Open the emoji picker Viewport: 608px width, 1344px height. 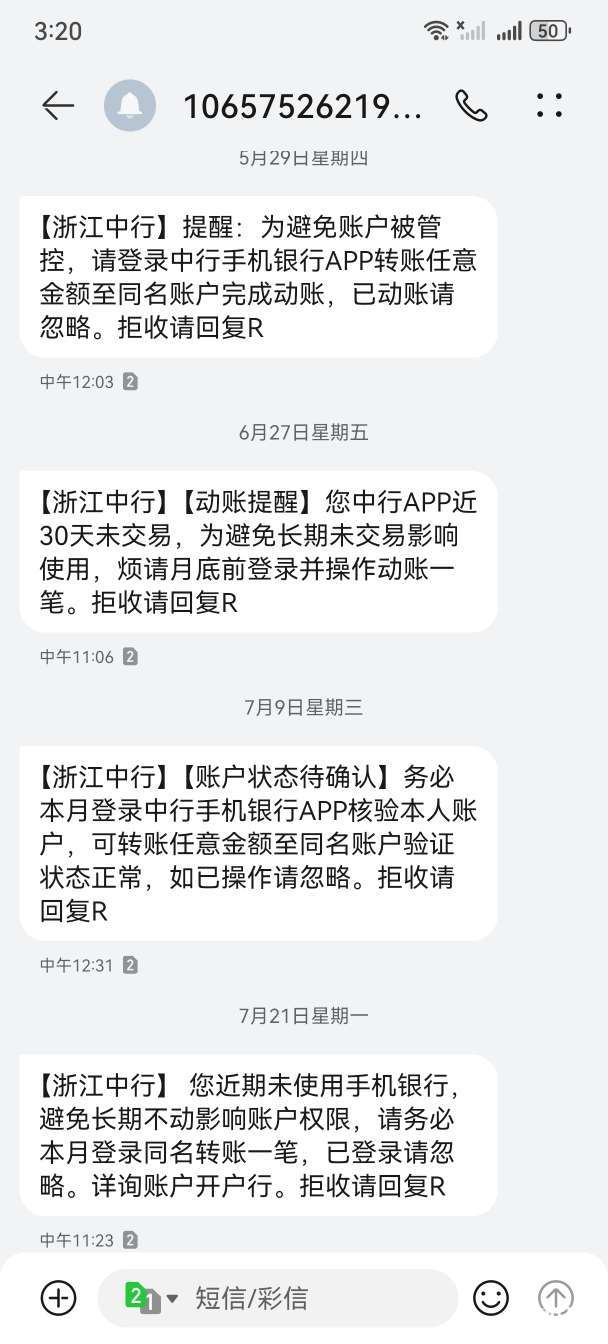[x=491, y=1298]
